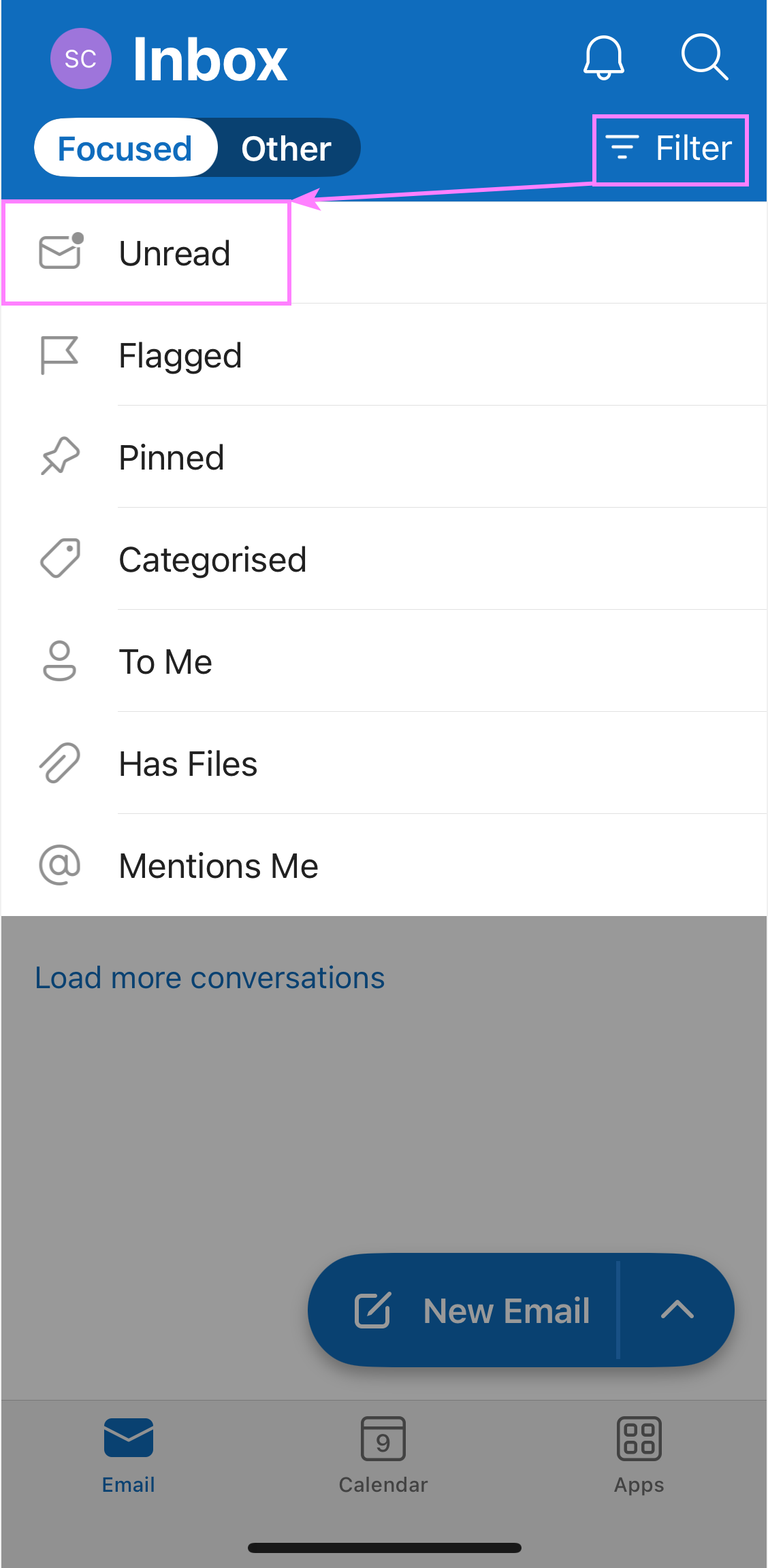Switch to the Other inbox tab

pos(286,148)
